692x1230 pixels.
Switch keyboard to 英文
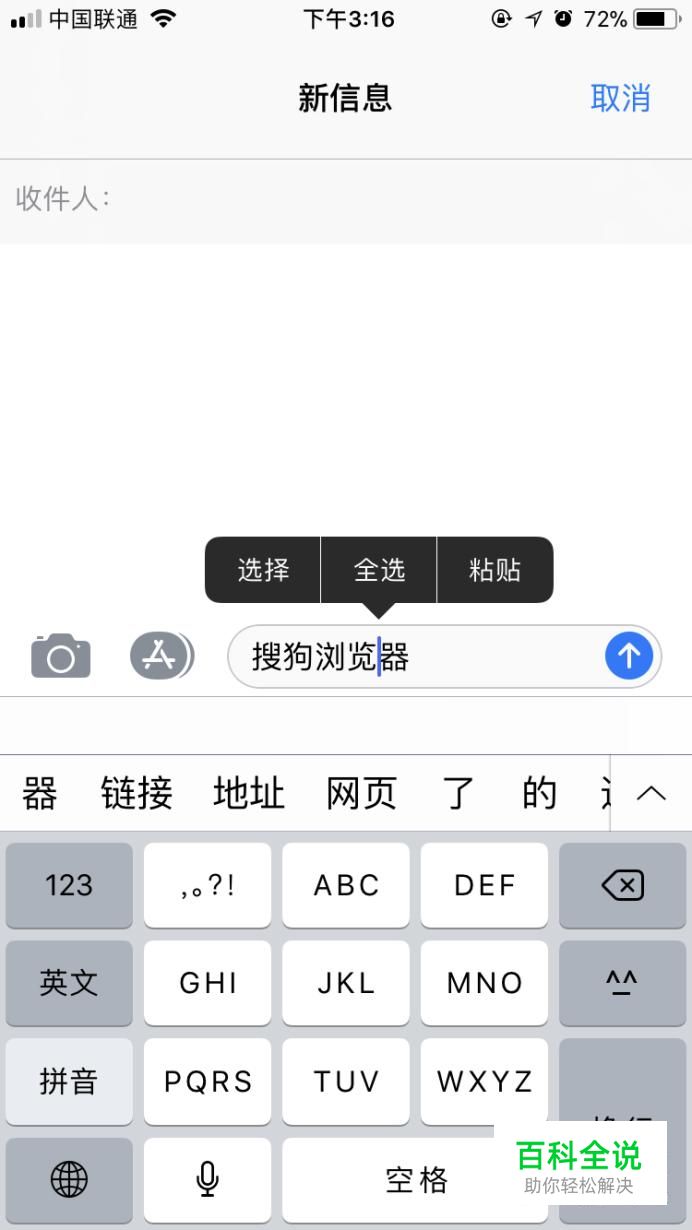pyautogui.click(x=69, y=983)
